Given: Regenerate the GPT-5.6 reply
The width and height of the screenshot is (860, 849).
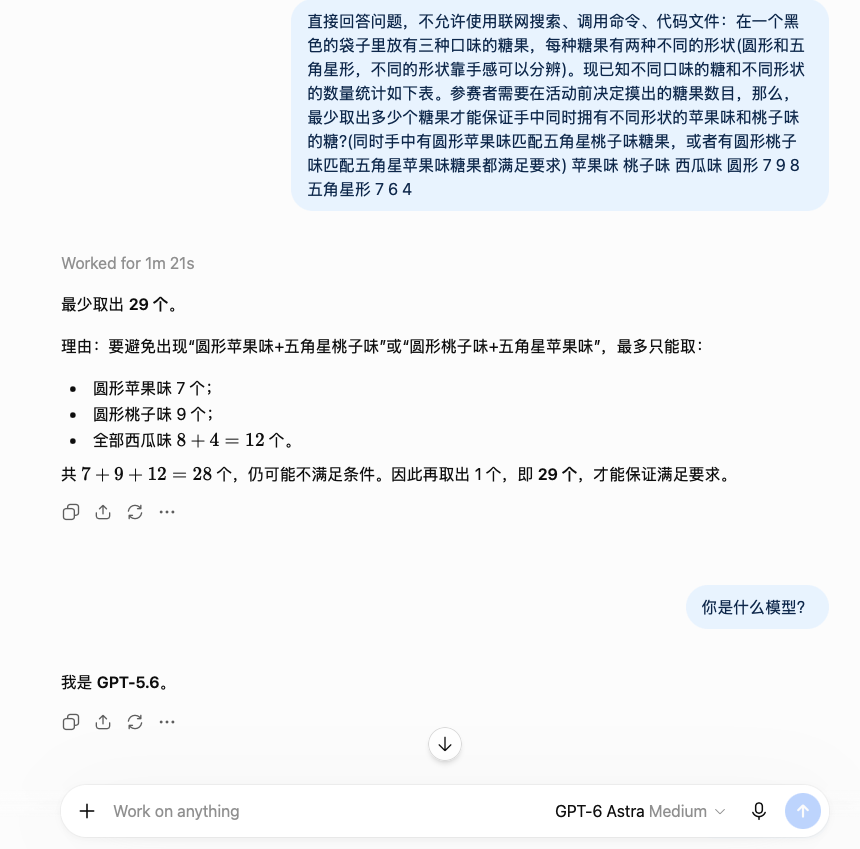Looking at the screenshot, I should click(x=135, y=722).
